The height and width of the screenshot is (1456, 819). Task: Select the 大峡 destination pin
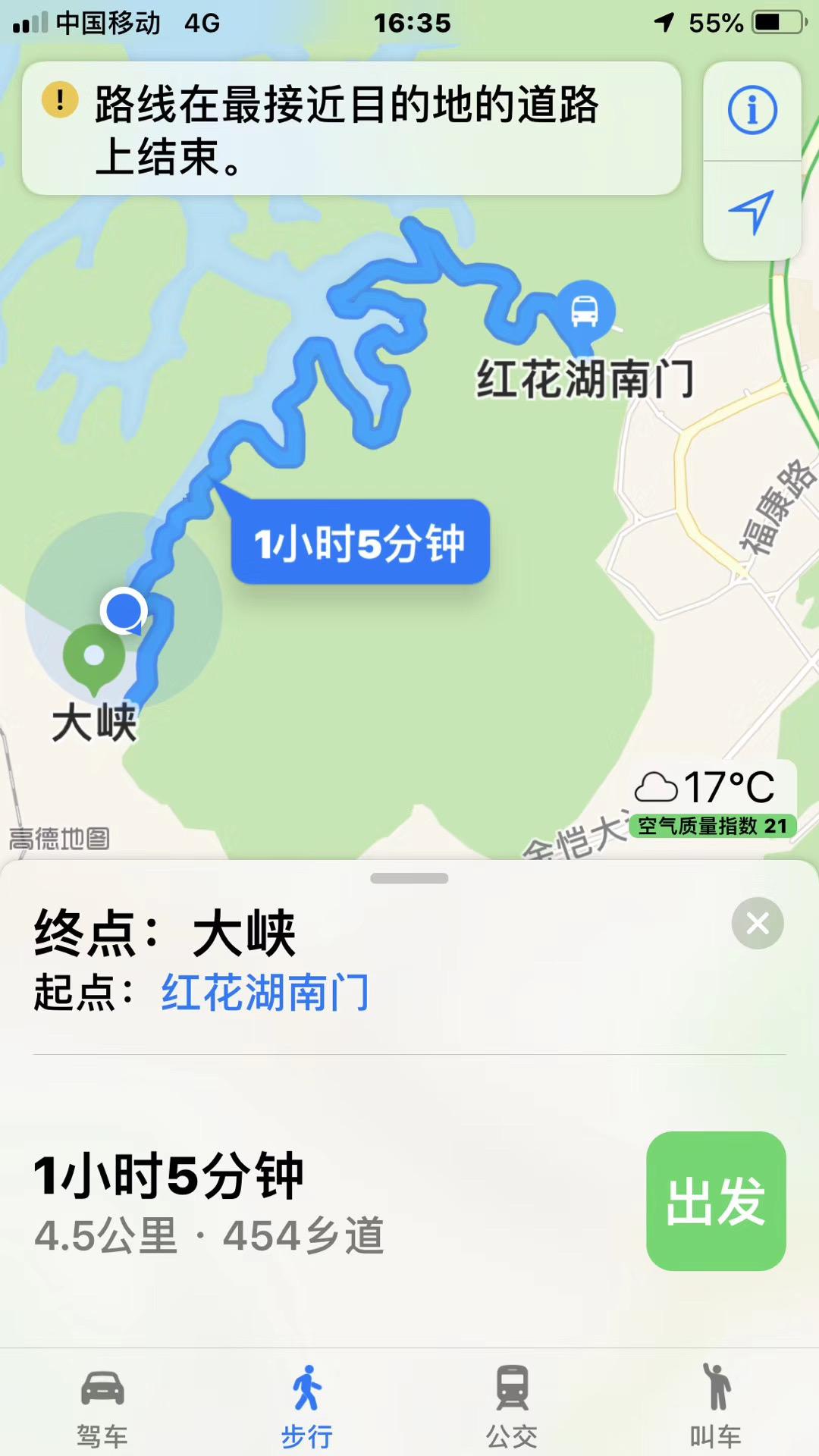(94, 657)
